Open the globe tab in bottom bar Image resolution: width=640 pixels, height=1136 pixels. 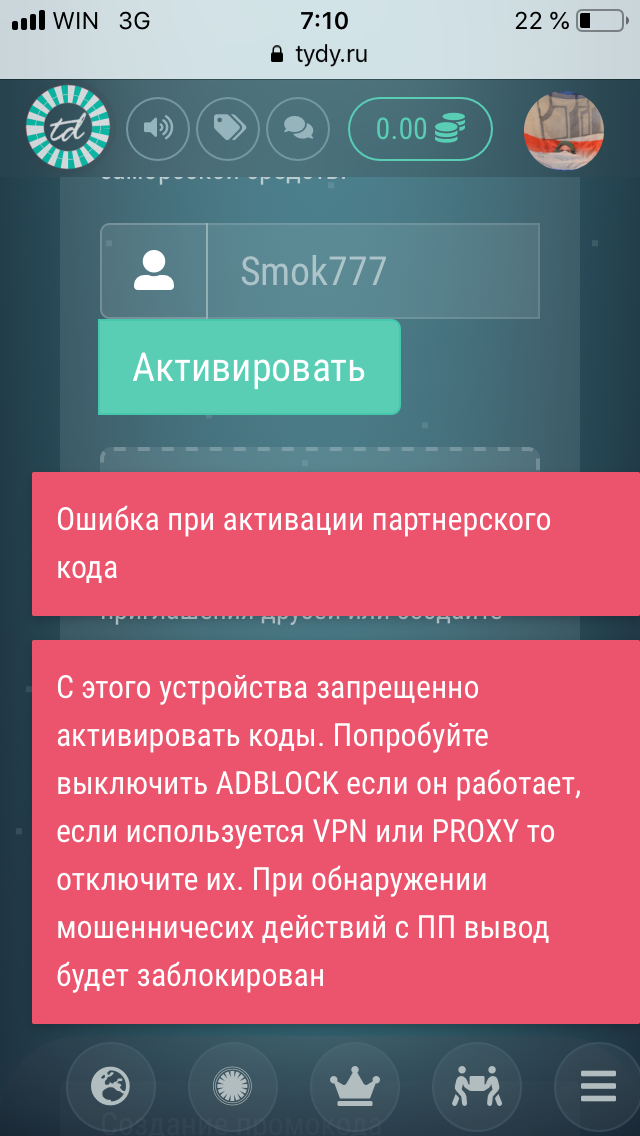click(x=110, y=1086)
